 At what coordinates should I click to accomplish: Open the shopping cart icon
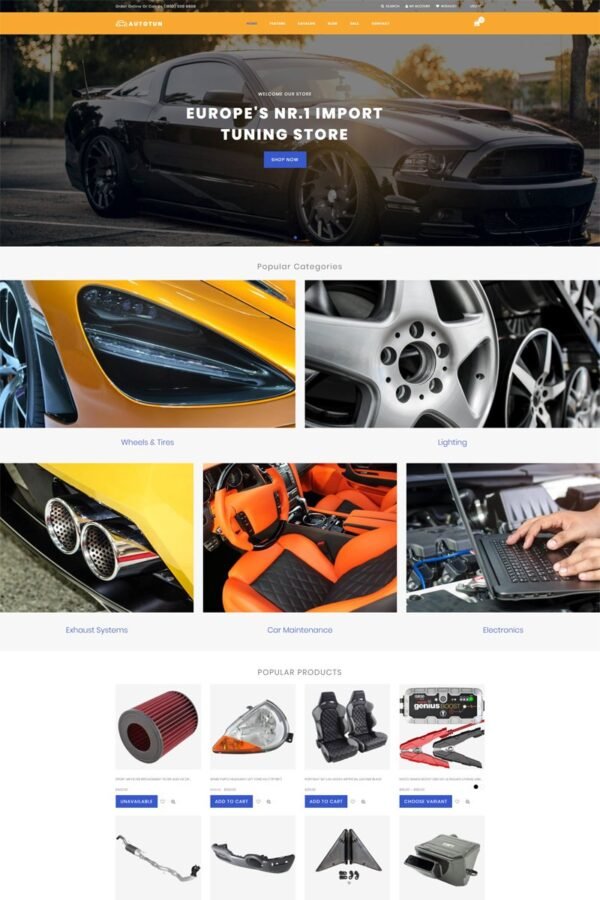pyautogui.click(x=477, y=22)
